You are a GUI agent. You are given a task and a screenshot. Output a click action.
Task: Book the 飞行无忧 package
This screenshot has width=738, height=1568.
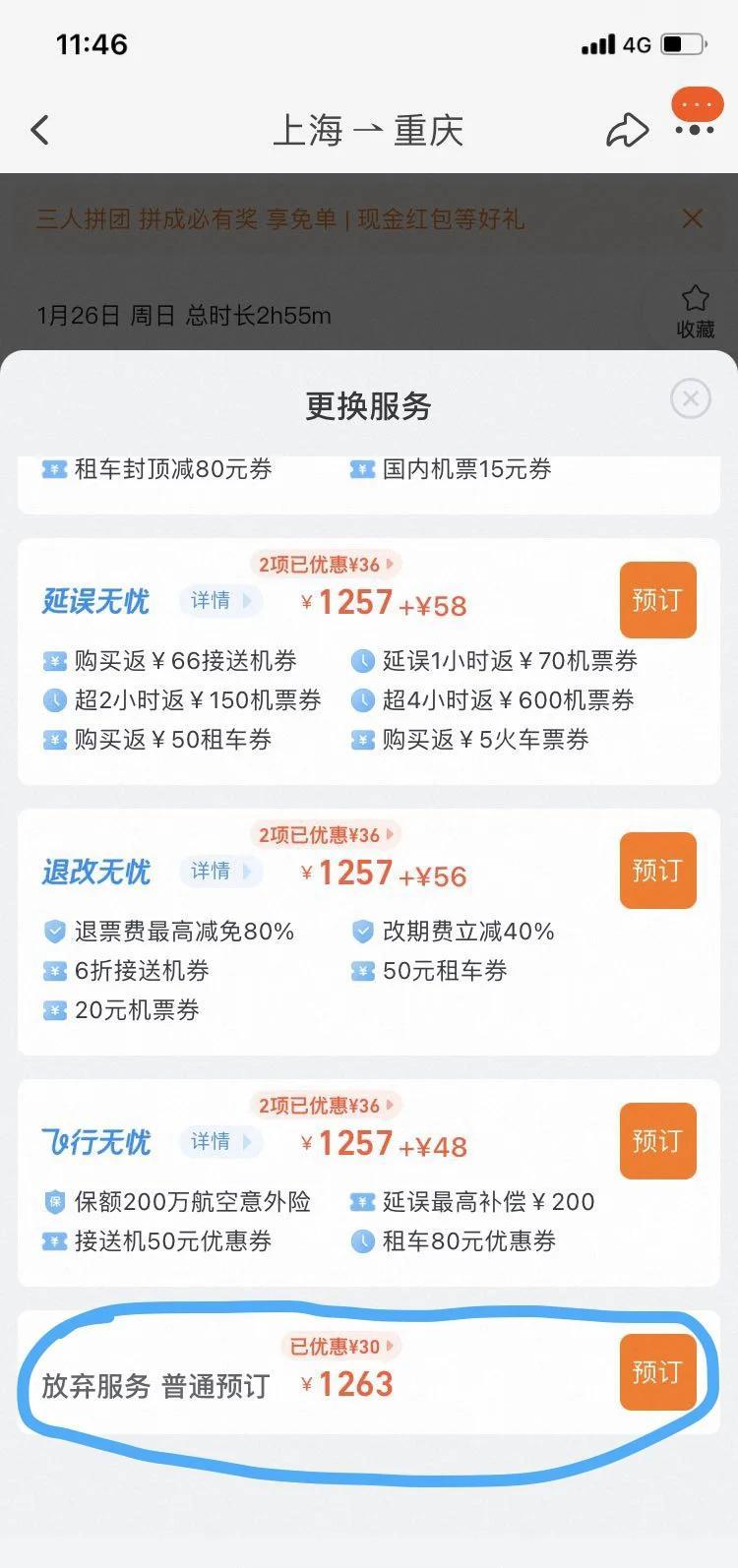[657, 1141]
